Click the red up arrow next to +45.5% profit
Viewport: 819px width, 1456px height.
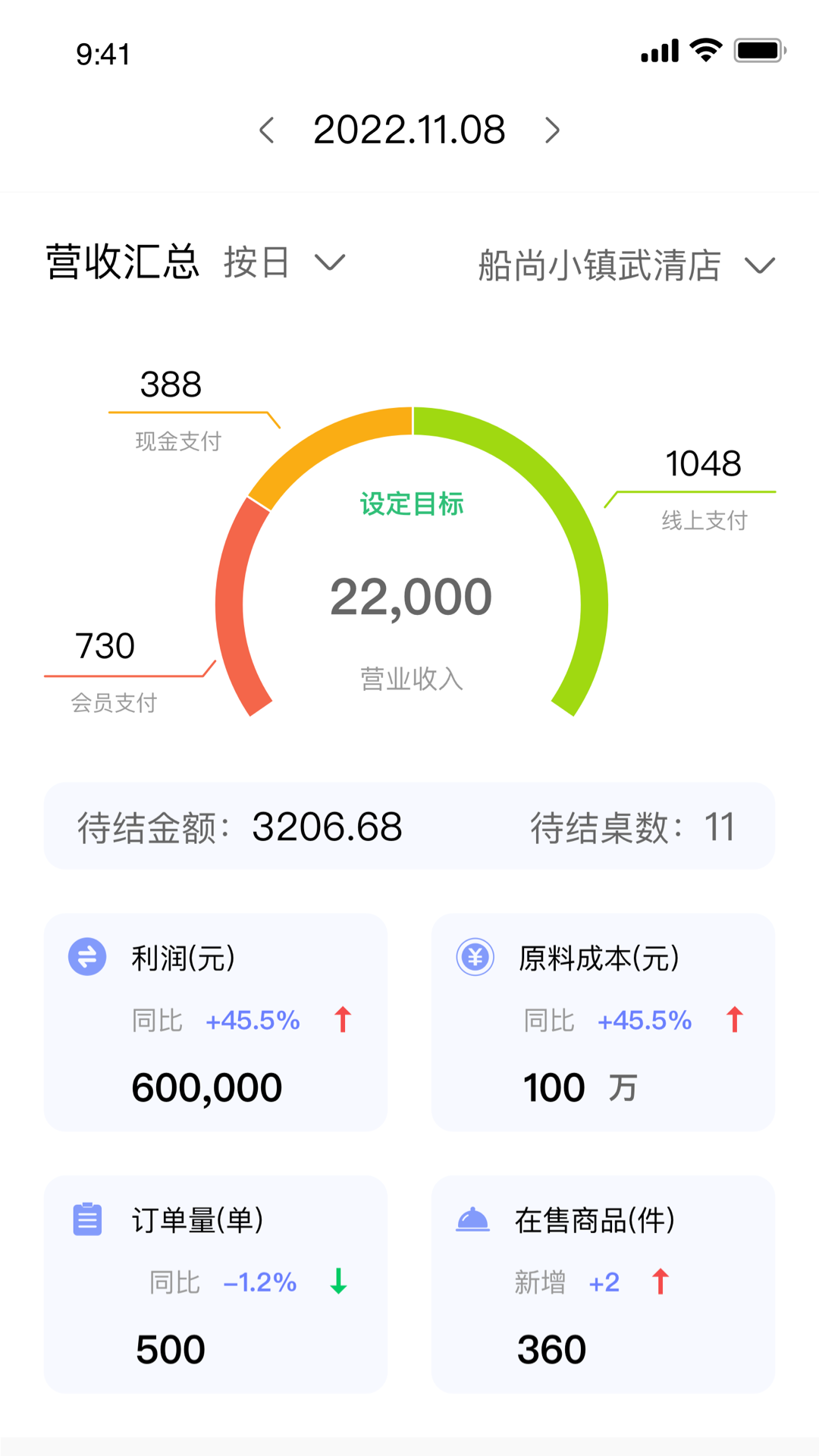point(343,1020)
